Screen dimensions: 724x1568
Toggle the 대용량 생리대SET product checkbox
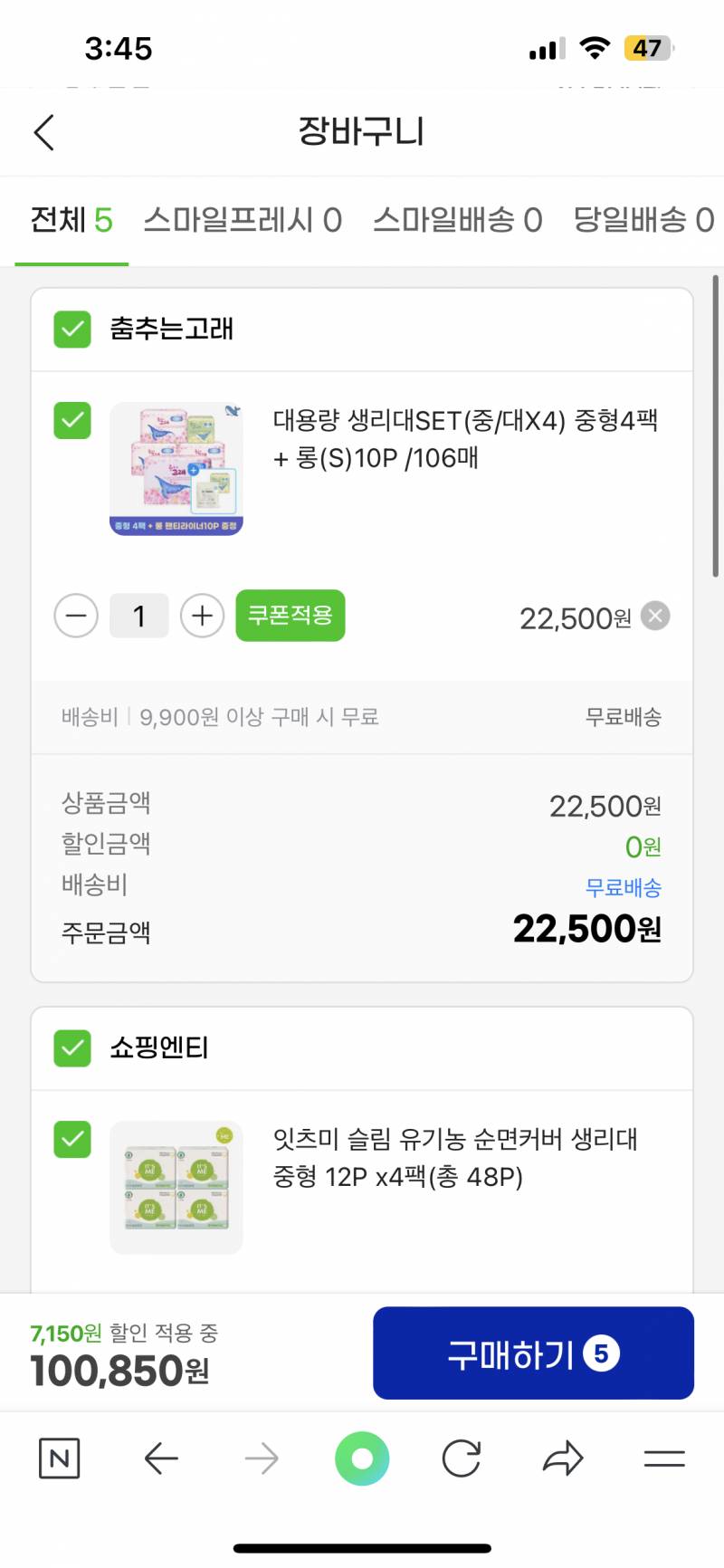tap(71, 421)
